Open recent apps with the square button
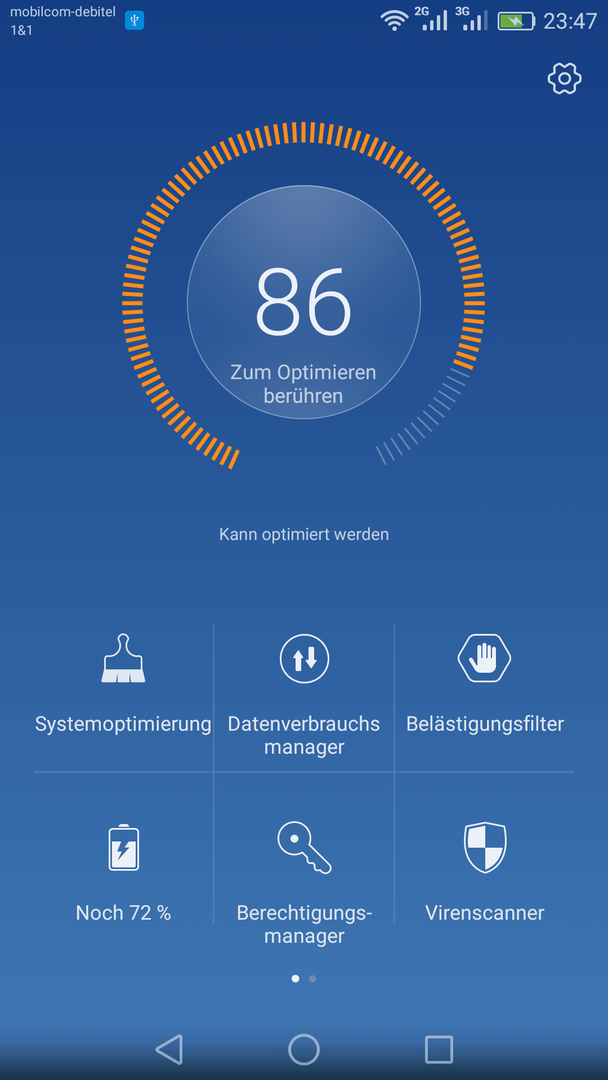The image size is (608, 1080). [439, 1049]
